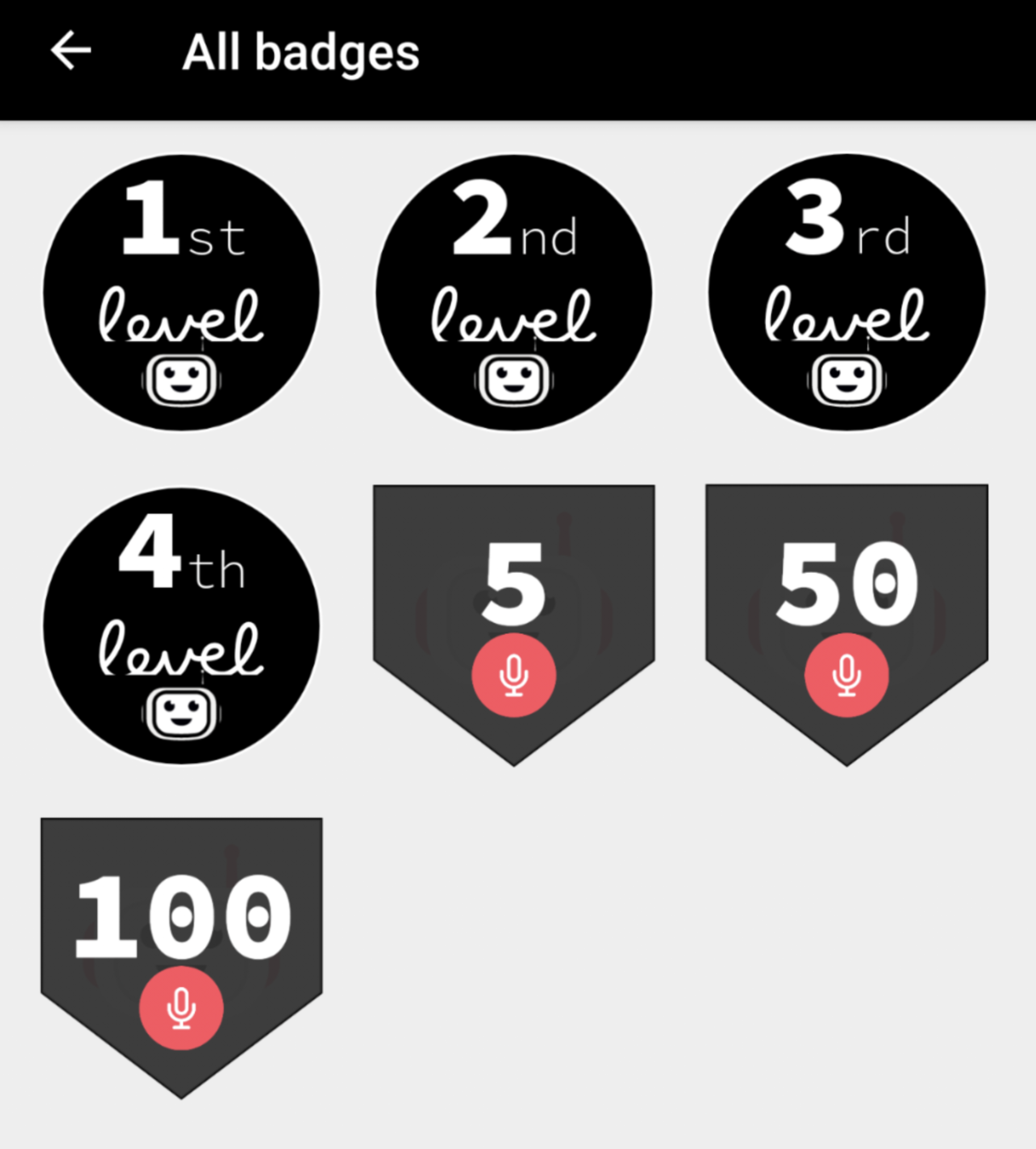1036x1149 pixels.
Task: Select the 100 recordings microphone badge
Action: [181, 946]
